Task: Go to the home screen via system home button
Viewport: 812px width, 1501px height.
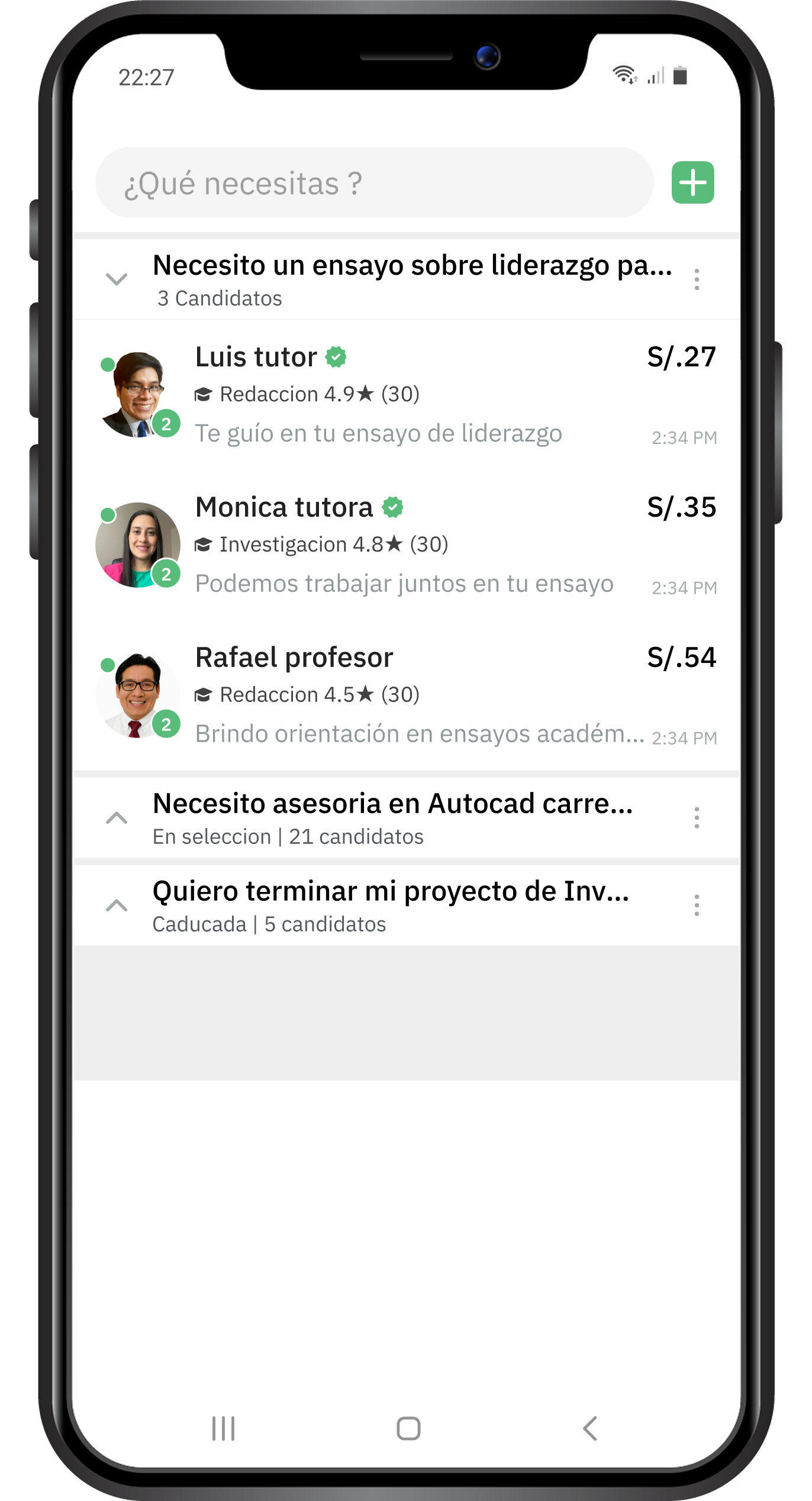Action: point(408,1428)
